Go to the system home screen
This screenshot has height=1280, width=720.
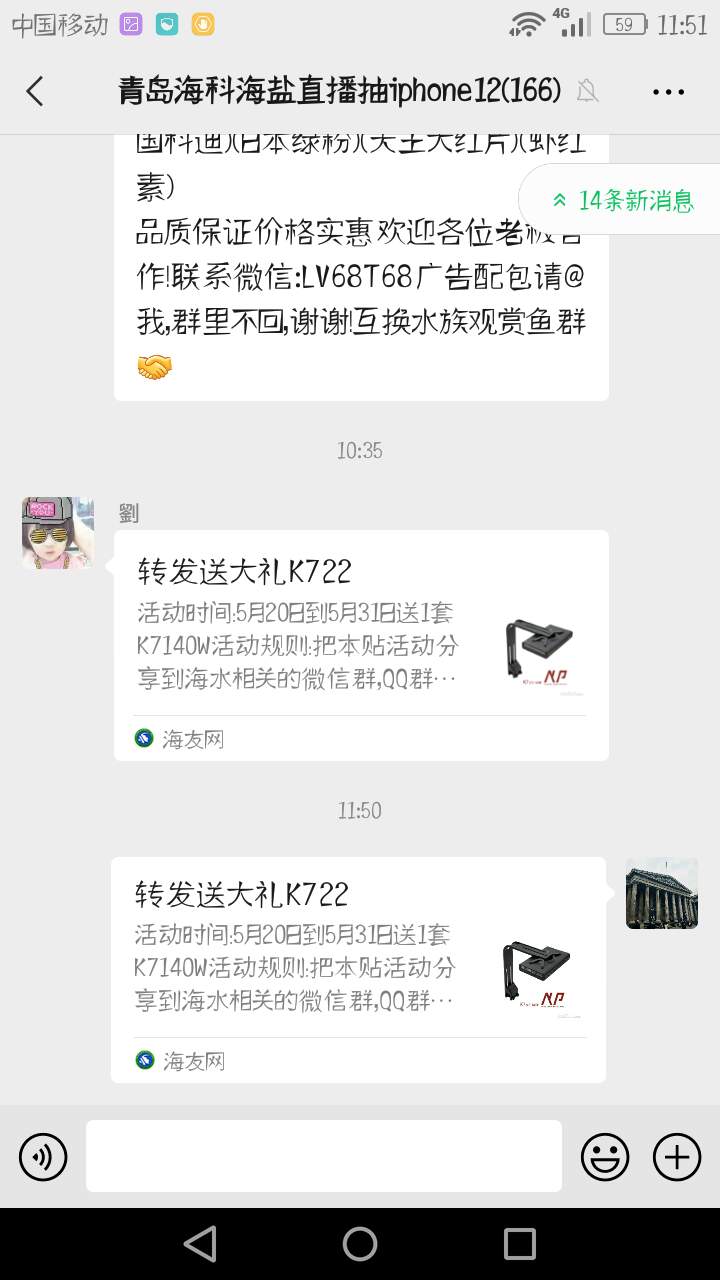(x=360, y=1244)
